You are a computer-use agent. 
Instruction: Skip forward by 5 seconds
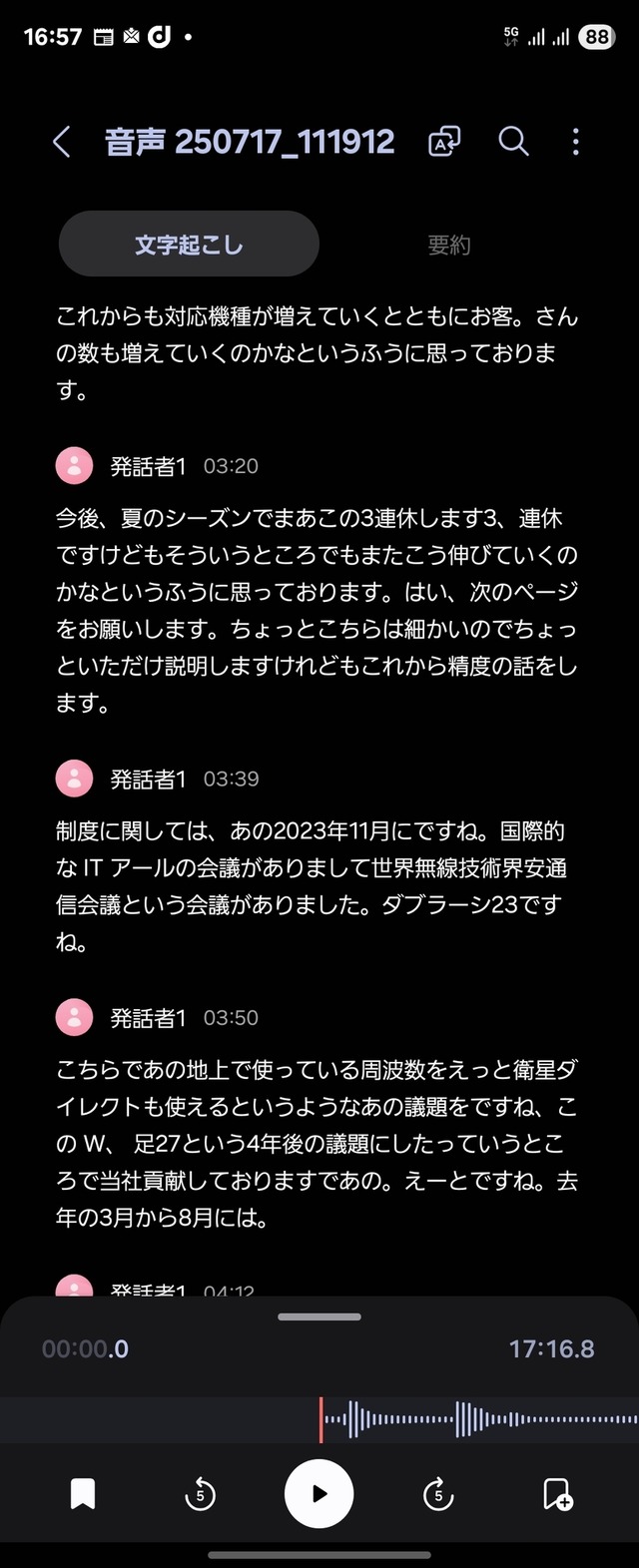tap(438, 1494)
